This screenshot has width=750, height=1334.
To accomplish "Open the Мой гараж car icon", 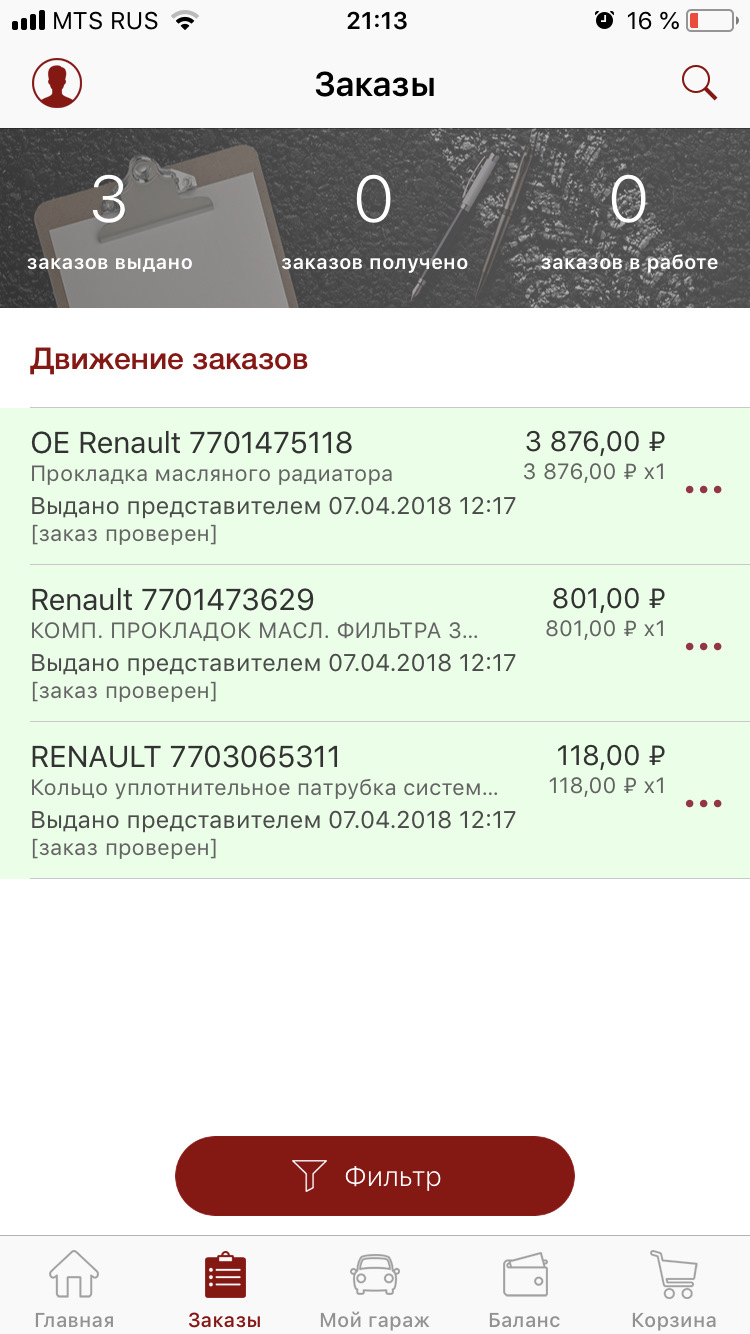I will [x=374, y=1274].
